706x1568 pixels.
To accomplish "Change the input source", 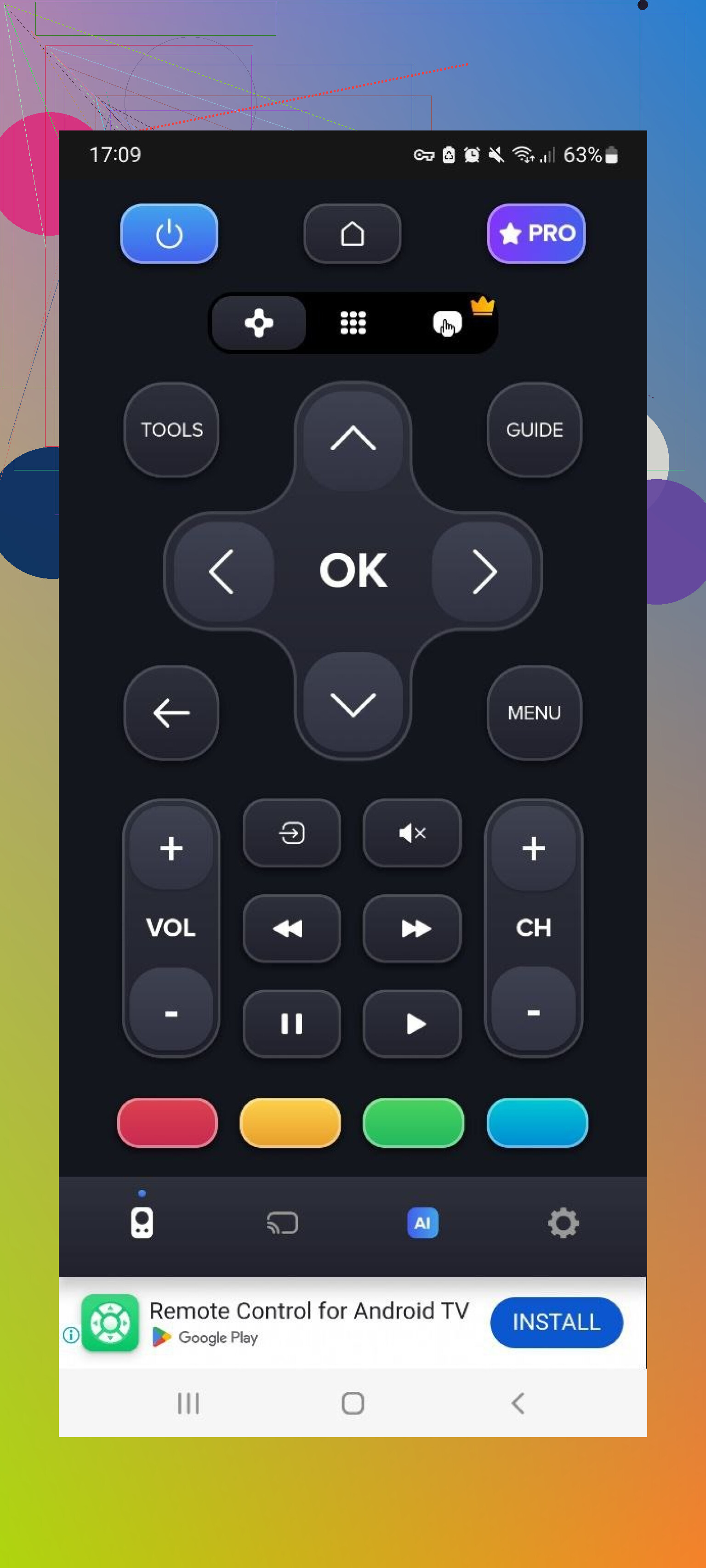I will coord(291,832).
